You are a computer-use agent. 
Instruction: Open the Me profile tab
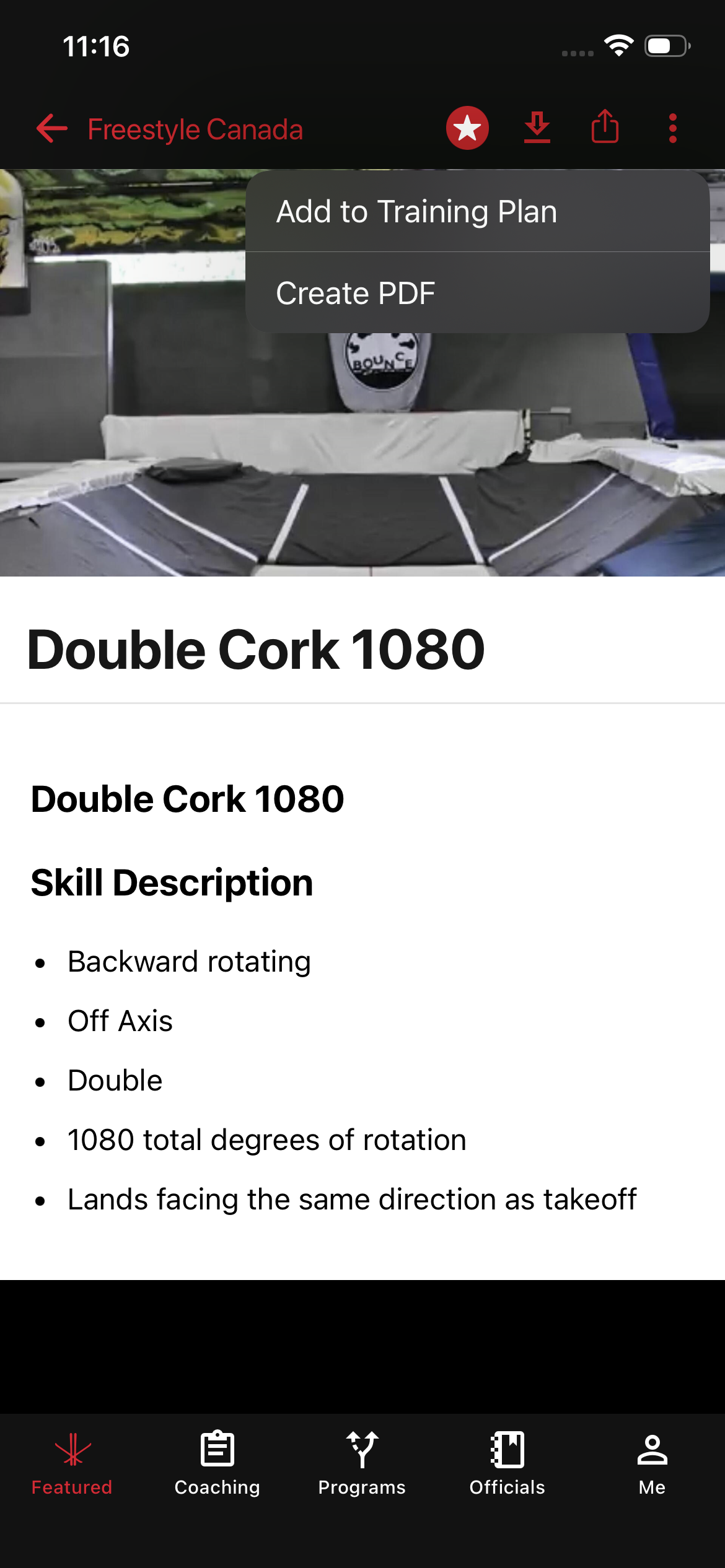click(652, 1464)
